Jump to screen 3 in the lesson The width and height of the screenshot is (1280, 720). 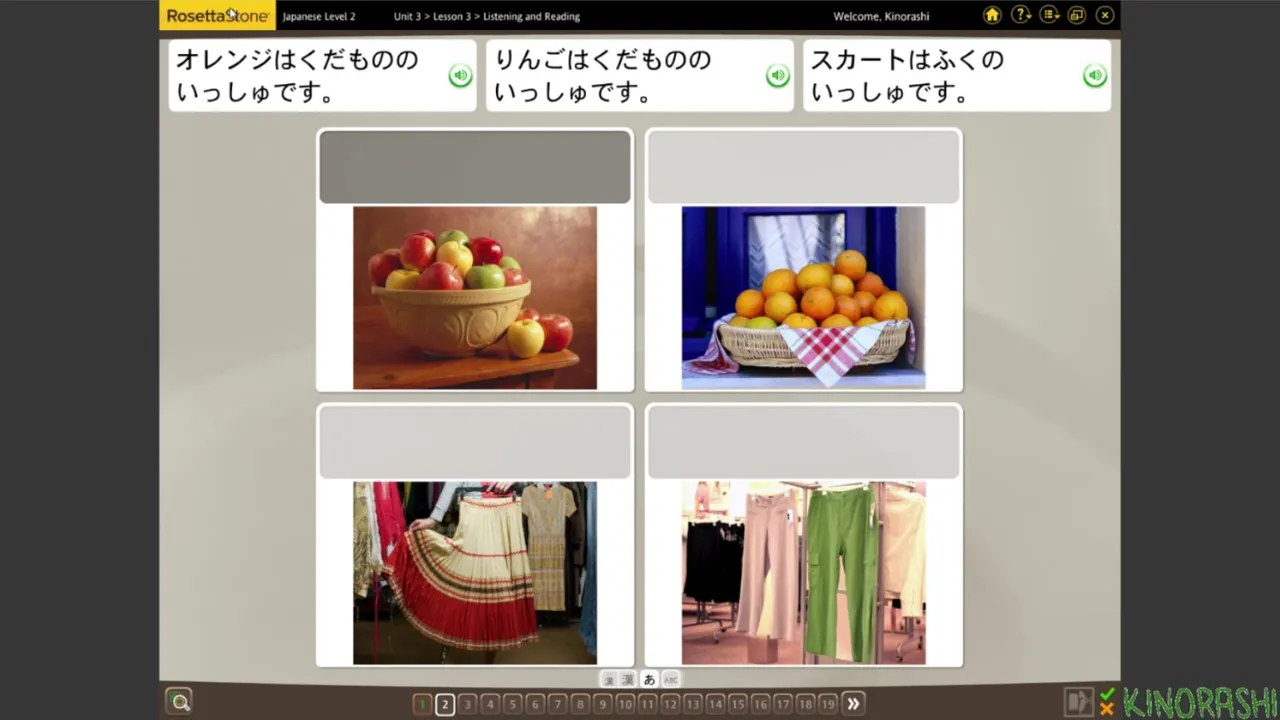tap(467, 704)
